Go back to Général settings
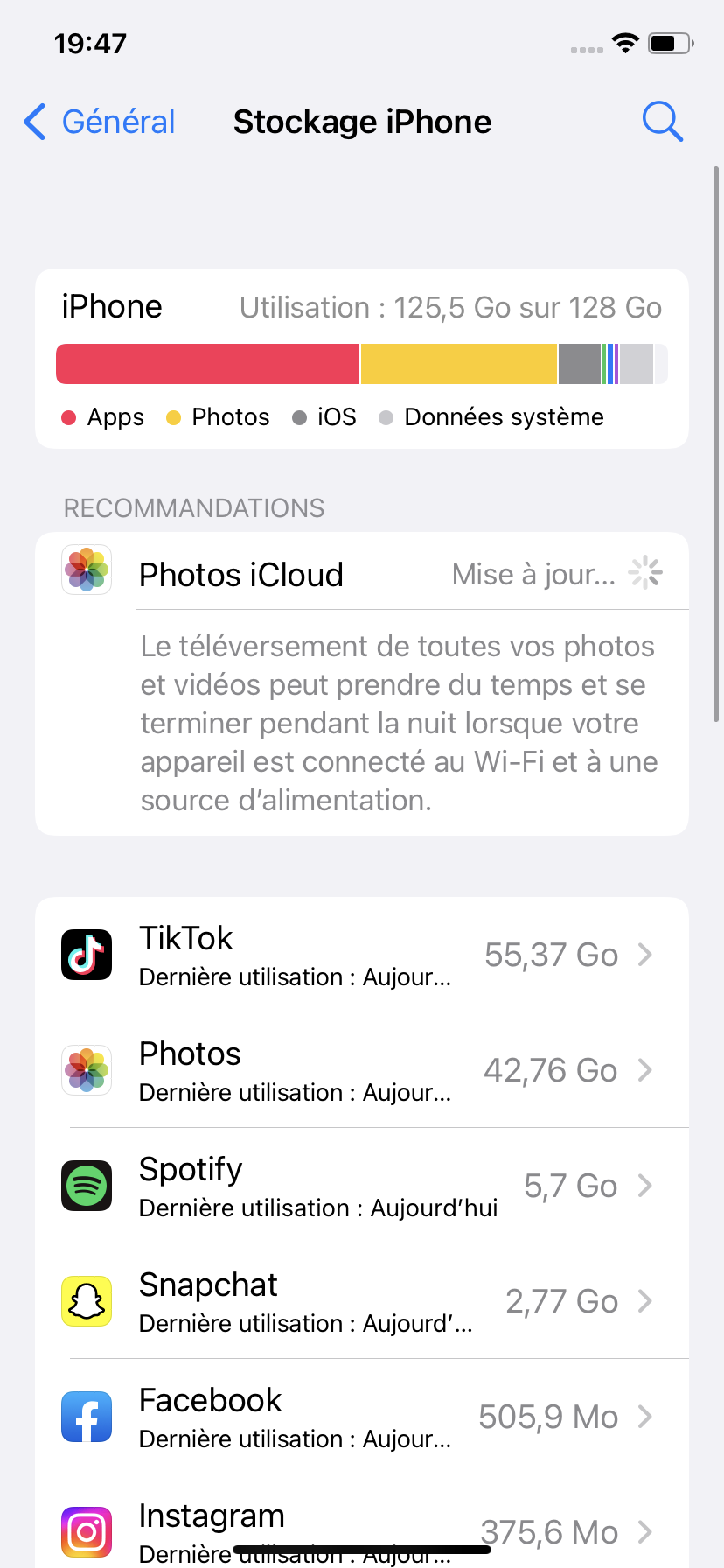The image size is (724, 1568). click(100, 122)
